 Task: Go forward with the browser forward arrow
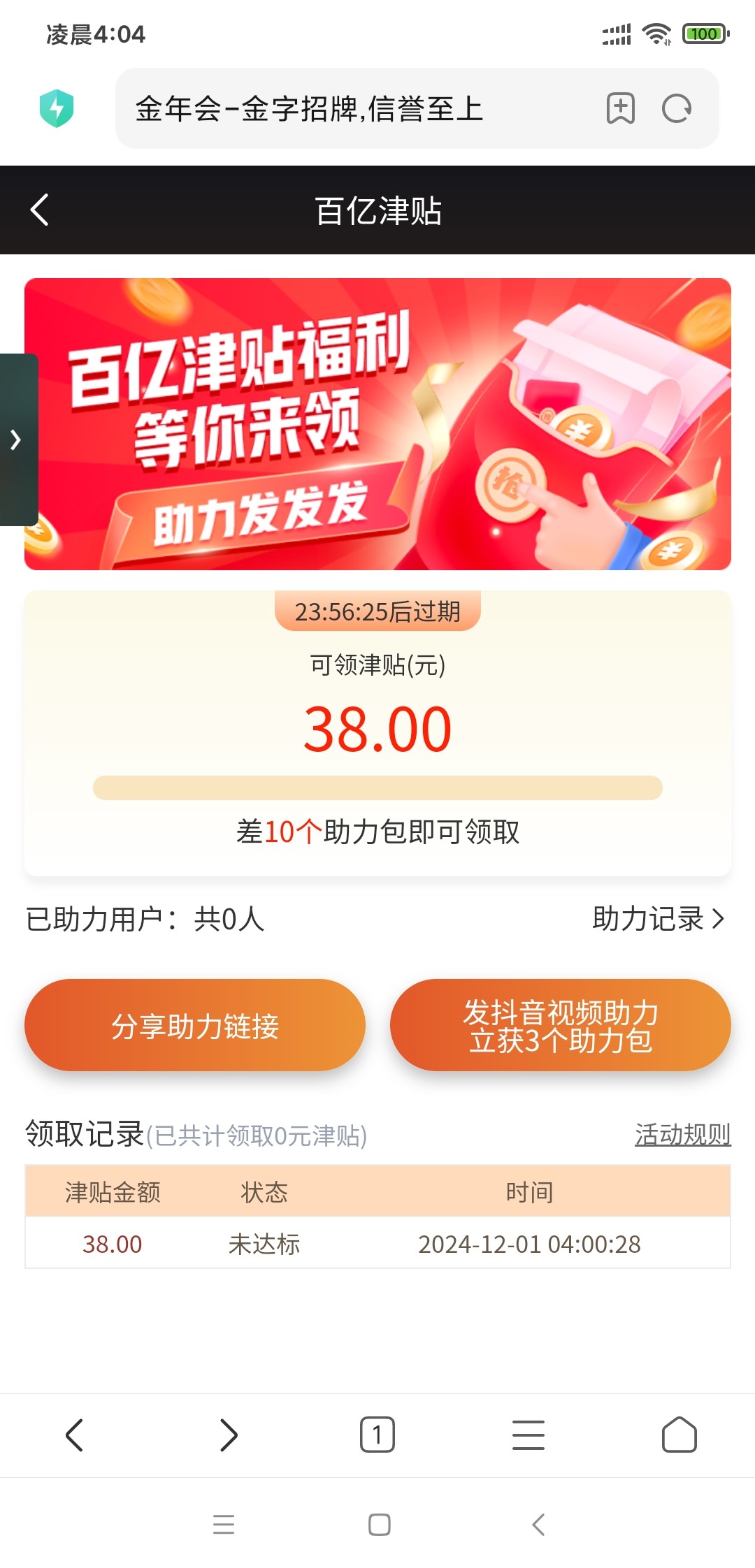click(x=229, y=1435)
